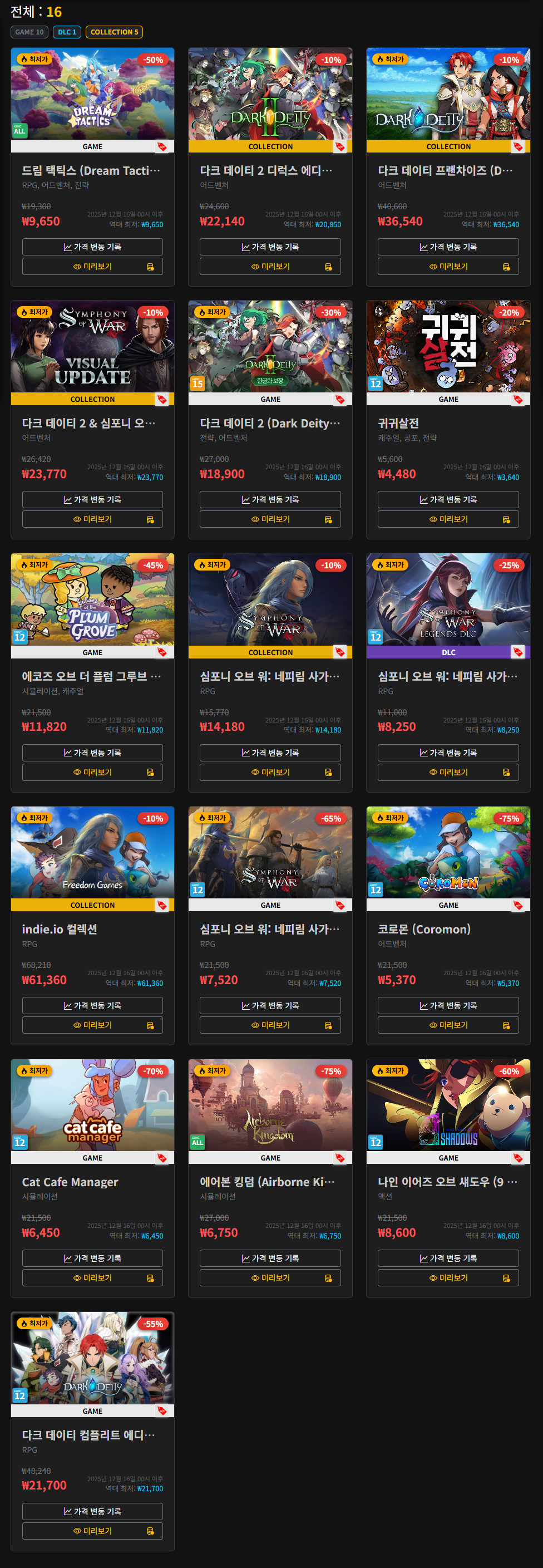Preview the Dark Deity Complete Edition
The width and height of the screenshot is (543, 1568).
click(x=92, y=1531)
